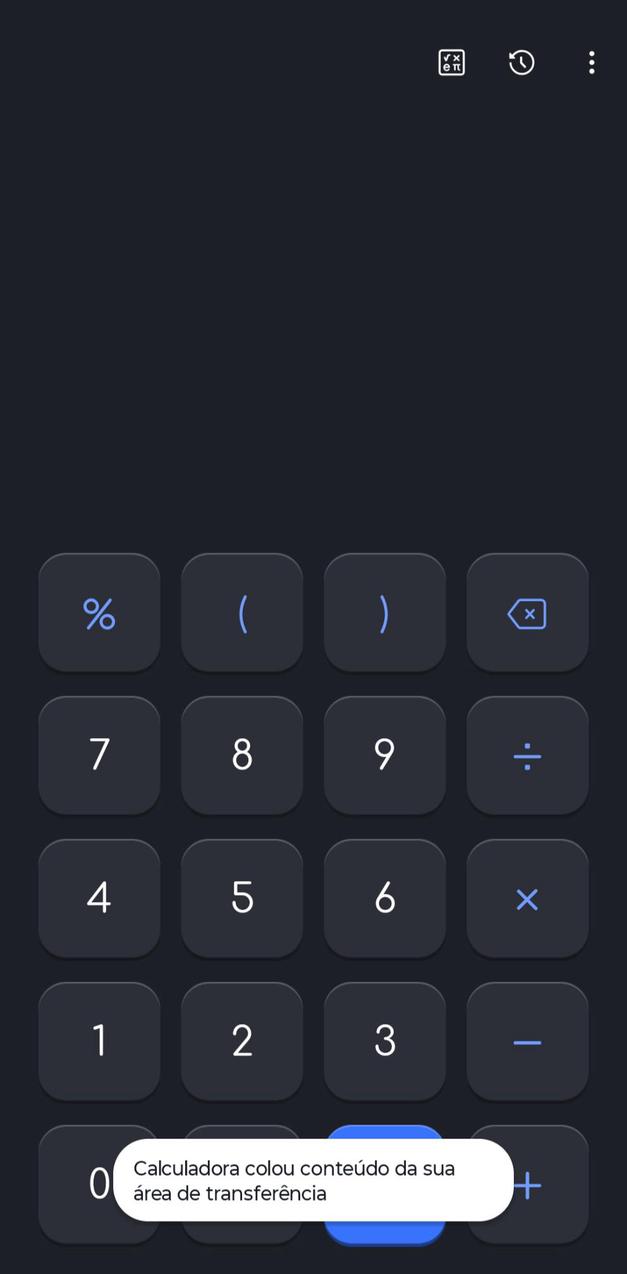This screenshot has height=1274, width=627.
Task: Insert a closing parenthesis
Action: pyautogui.click(x=385, y=613)
